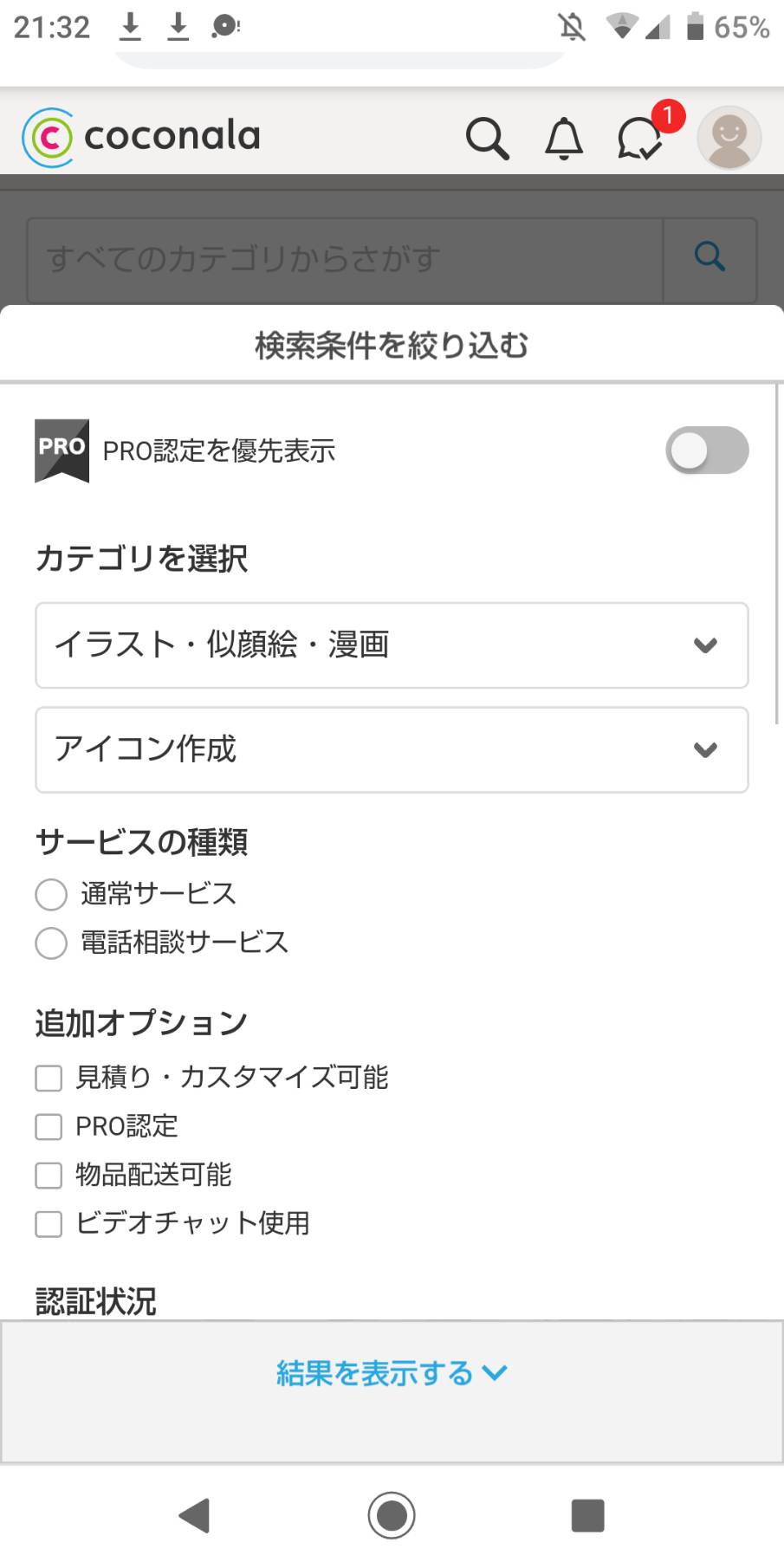
Task: Tap the search magnifier icon in header
Action: [488, 139]
